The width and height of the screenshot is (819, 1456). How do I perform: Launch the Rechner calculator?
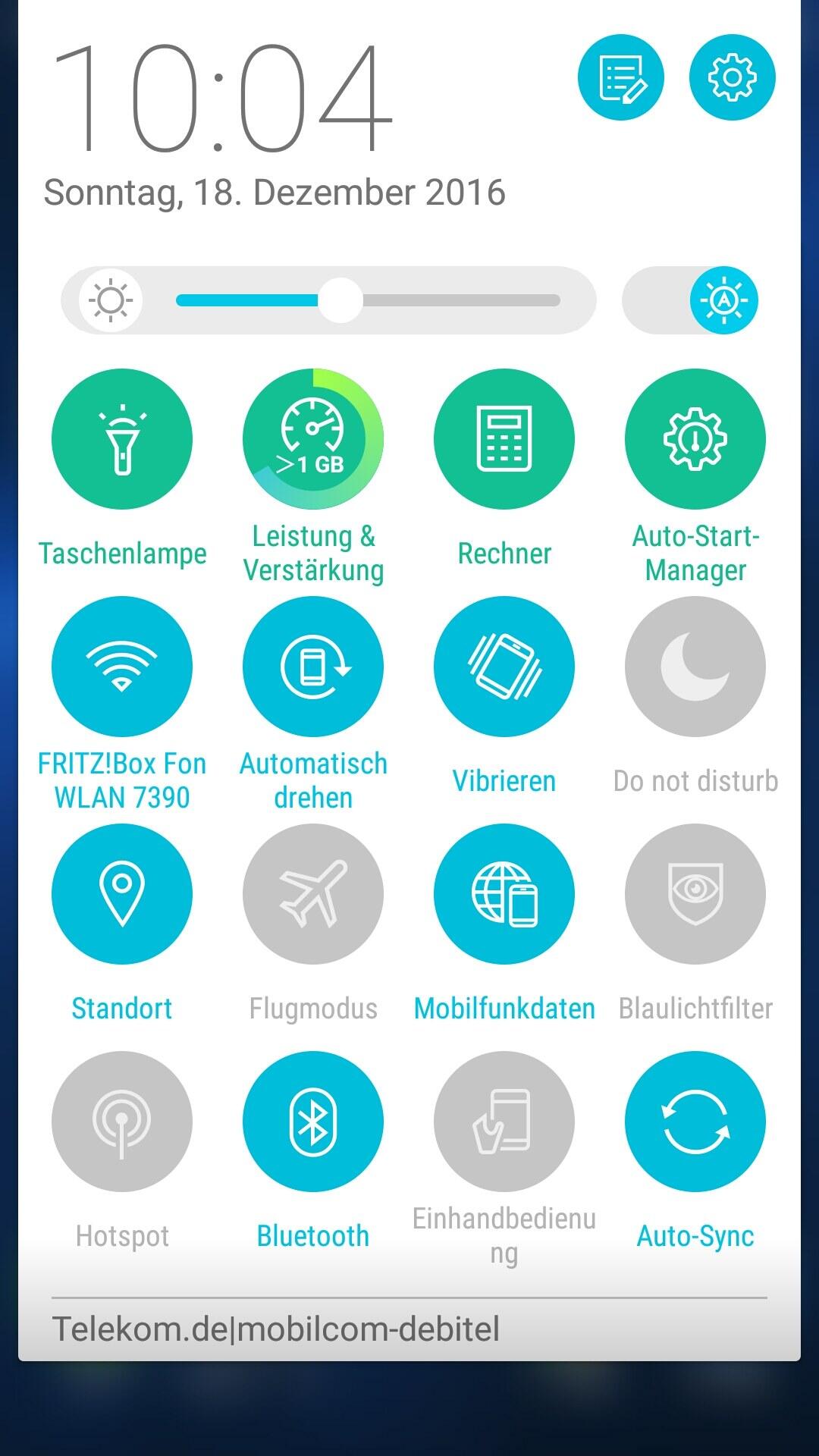click(x=504, y=439)
